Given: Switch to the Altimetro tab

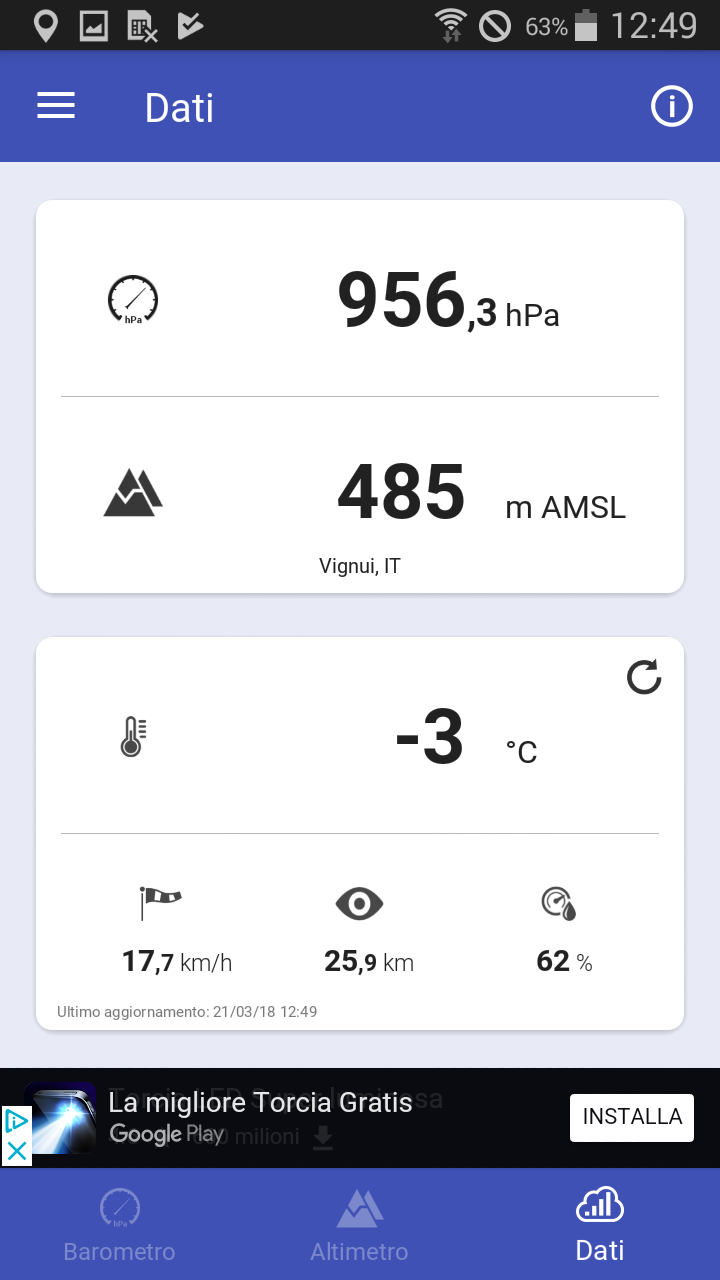Looking at the screenshot, I should tap(360, 1225).
